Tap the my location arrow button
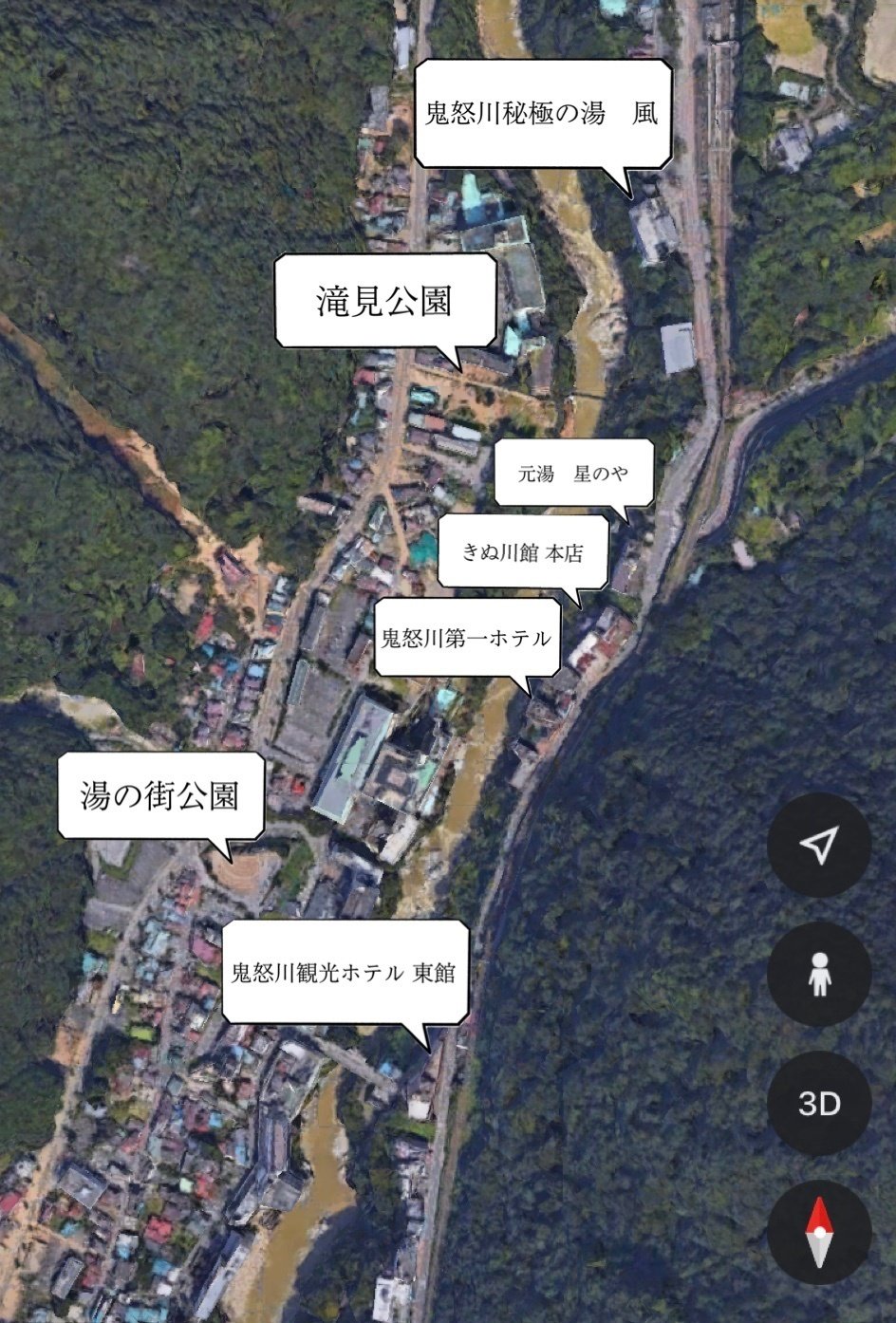The width and height of the screenshot is (896, 1323). pos(819,845)
